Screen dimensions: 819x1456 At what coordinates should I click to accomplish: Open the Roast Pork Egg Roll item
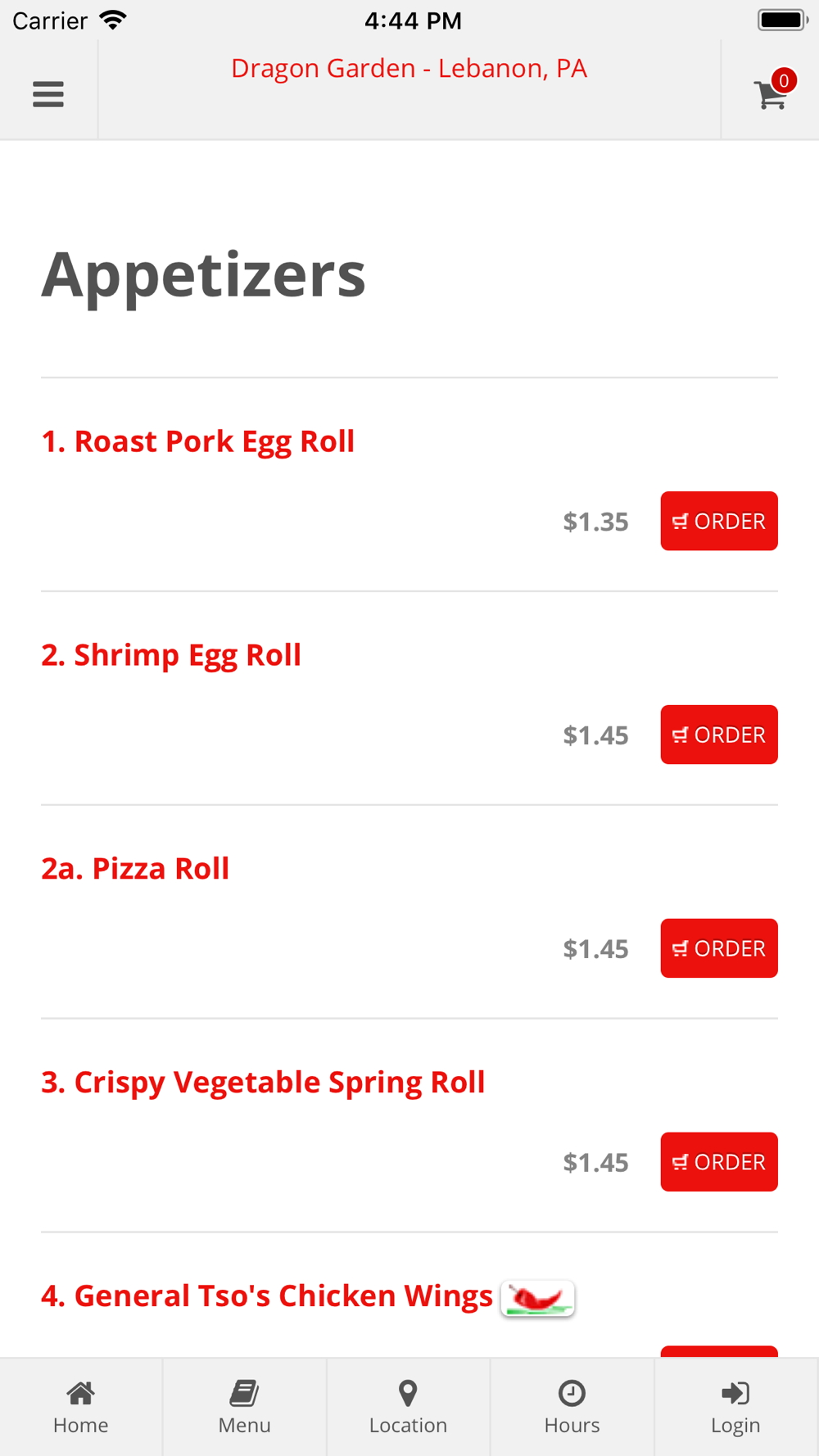[x=197, y=441]
